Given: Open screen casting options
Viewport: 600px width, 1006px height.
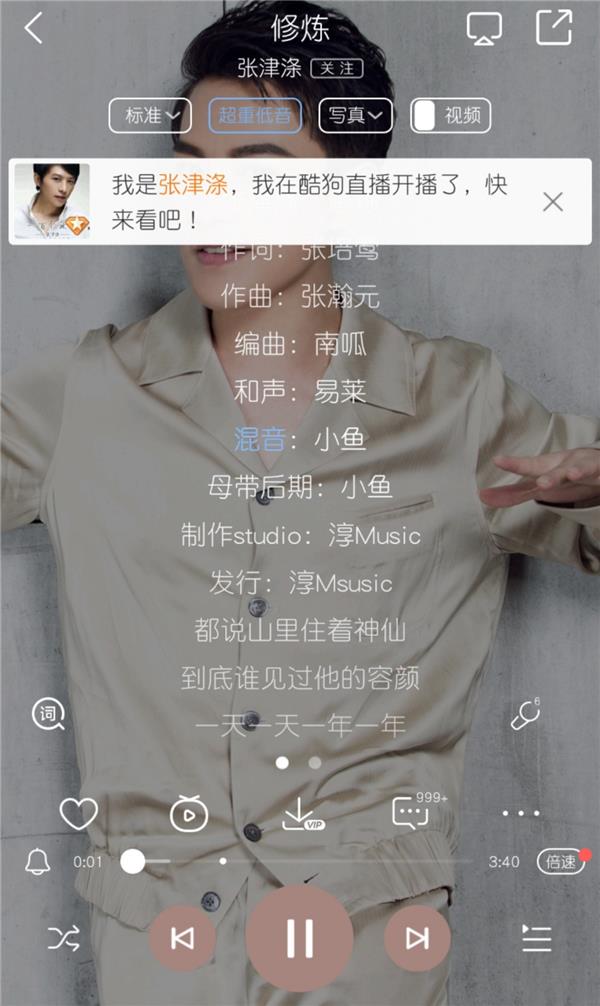Looking at the screenshot, I should pyautogui.click(x=484, y=28).
